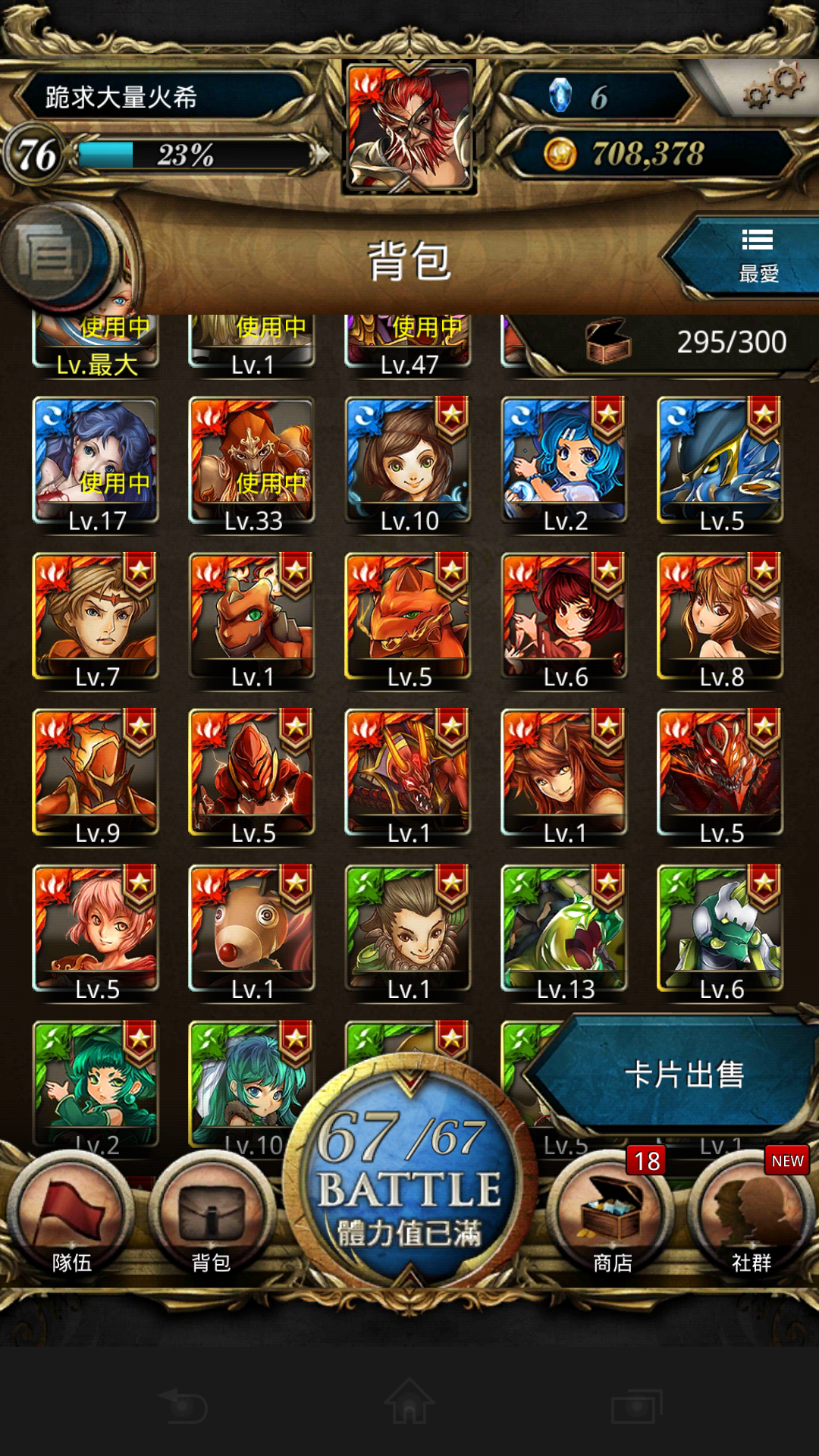The image size is (819, 1456).
Task: Open the fire warrior card Lv.7
Action: pyautogui.click(x=96, y=619)
